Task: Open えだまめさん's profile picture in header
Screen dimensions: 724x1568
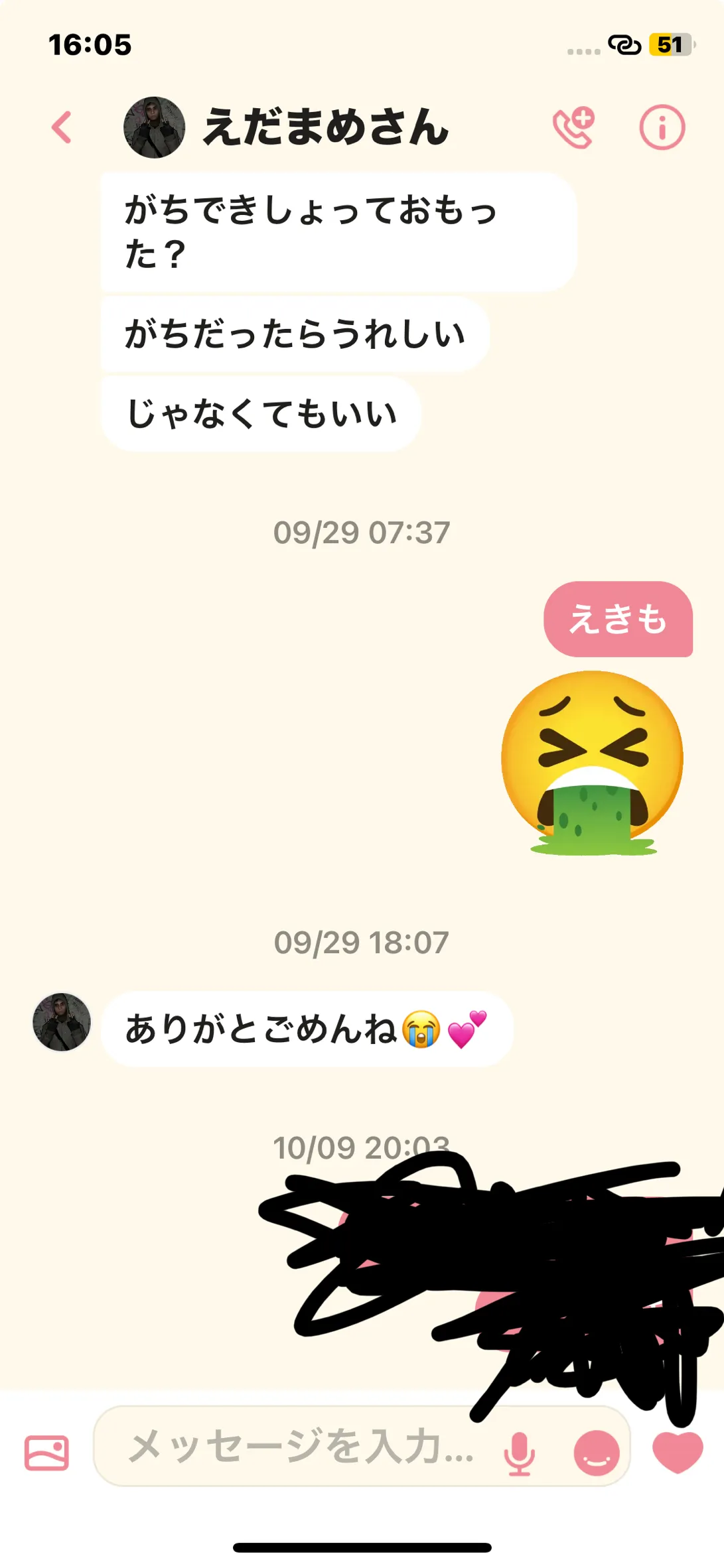Action: 154,127
